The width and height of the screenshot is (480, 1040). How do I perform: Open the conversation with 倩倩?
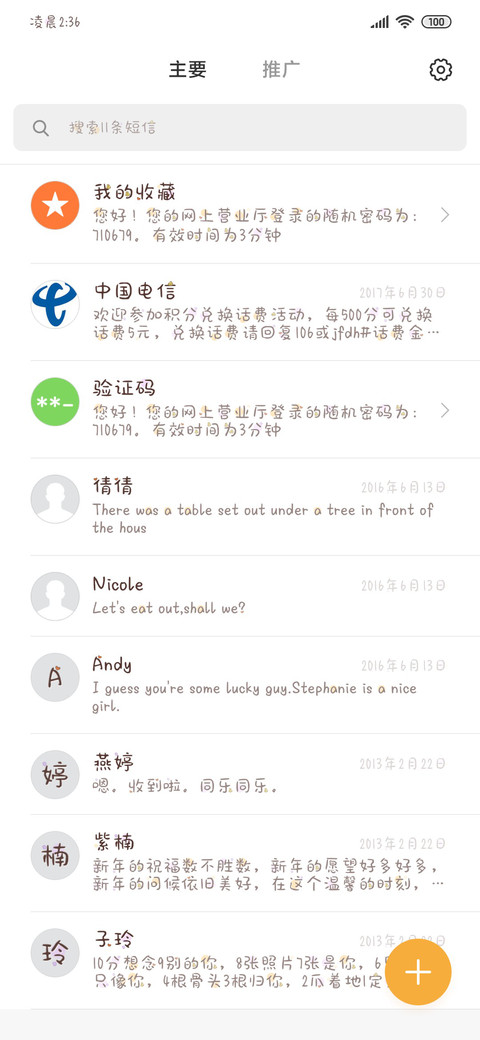coord(240,507)
